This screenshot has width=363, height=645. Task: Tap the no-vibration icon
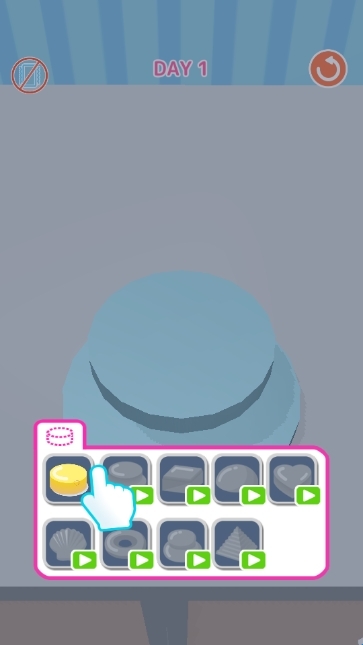point(30,75)
